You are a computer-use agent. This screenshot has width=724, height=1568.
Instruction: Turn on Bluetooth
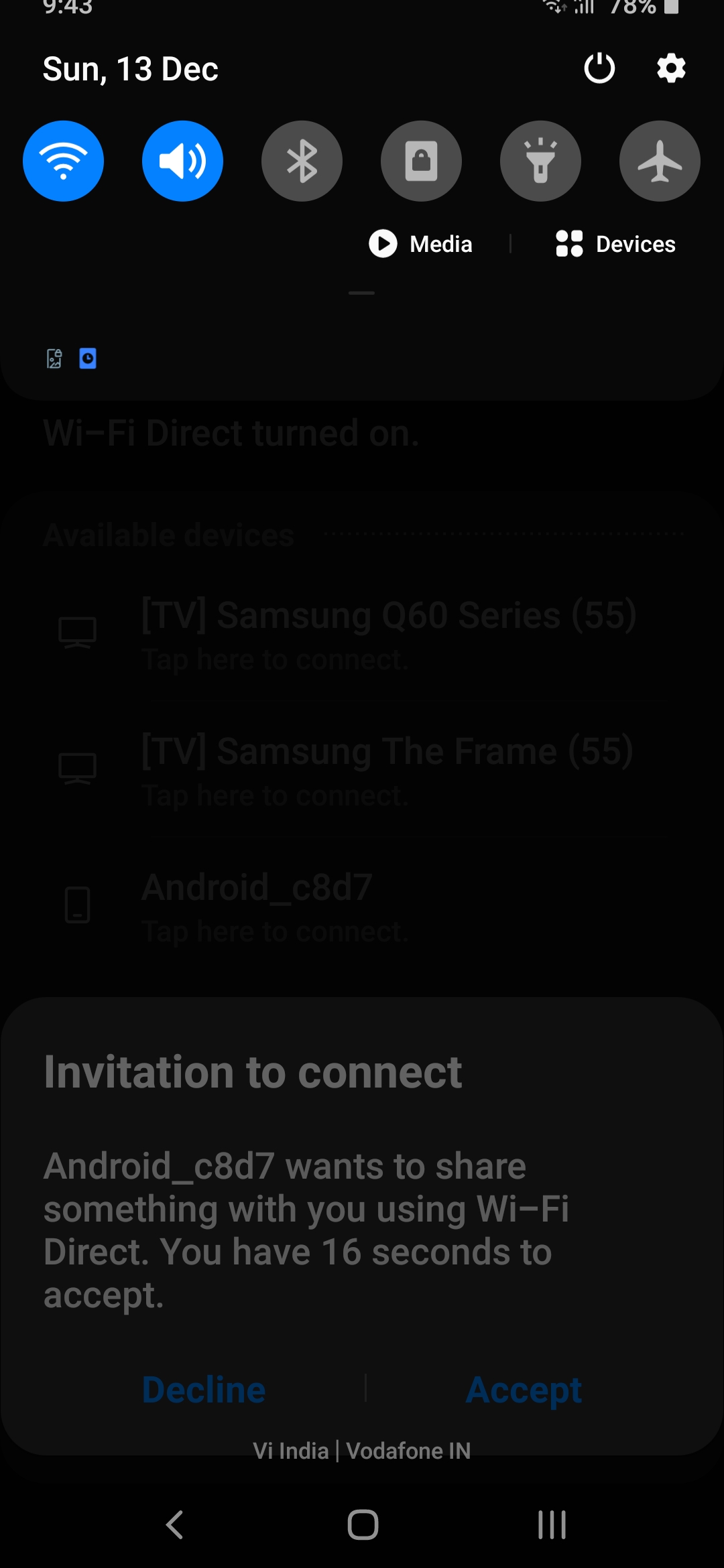tap(302, 161)
